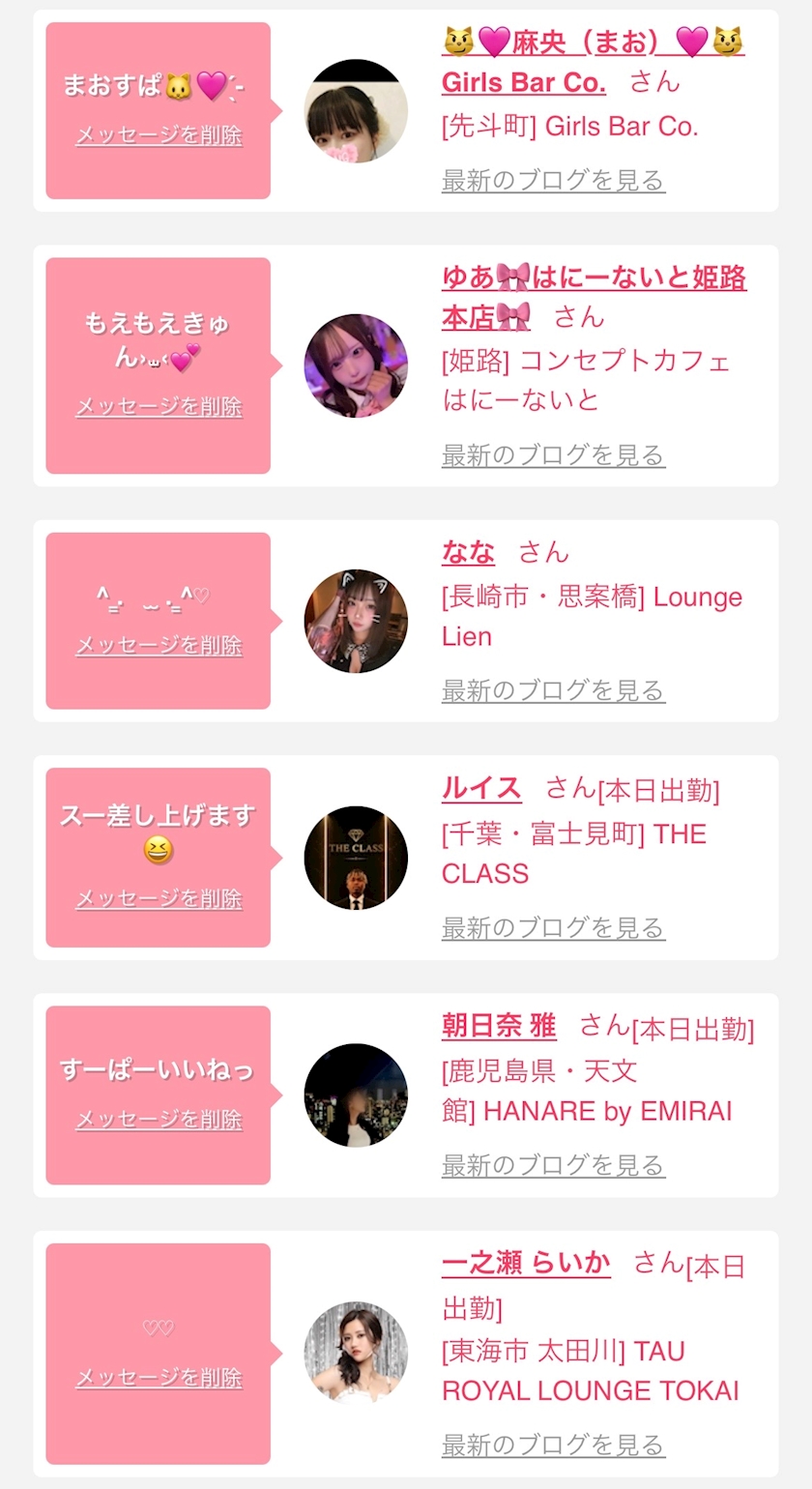Delete the スー差し上げます message
812x1489 pixels.
159,898
